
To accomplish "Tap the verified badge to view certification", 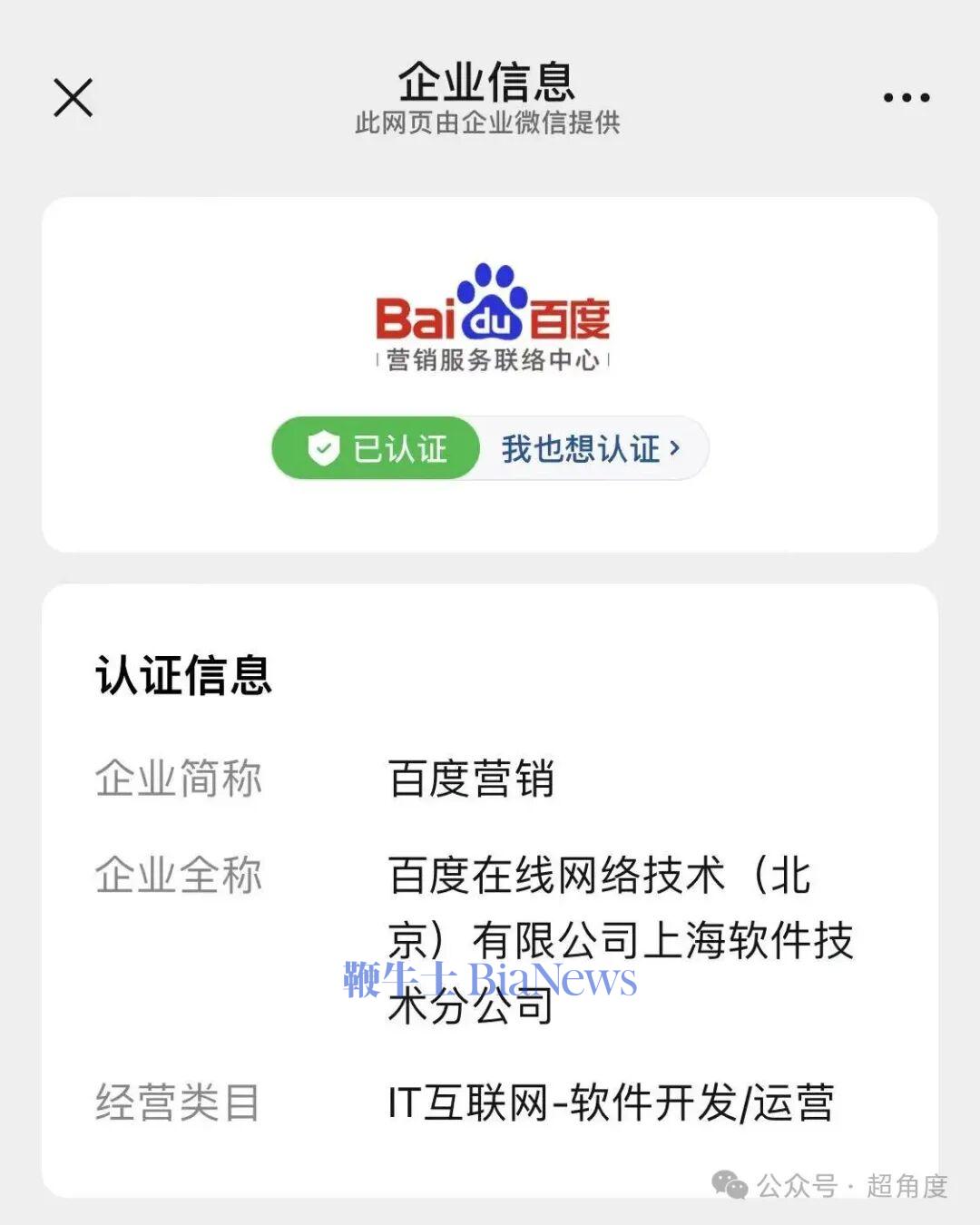I will 375,447.
